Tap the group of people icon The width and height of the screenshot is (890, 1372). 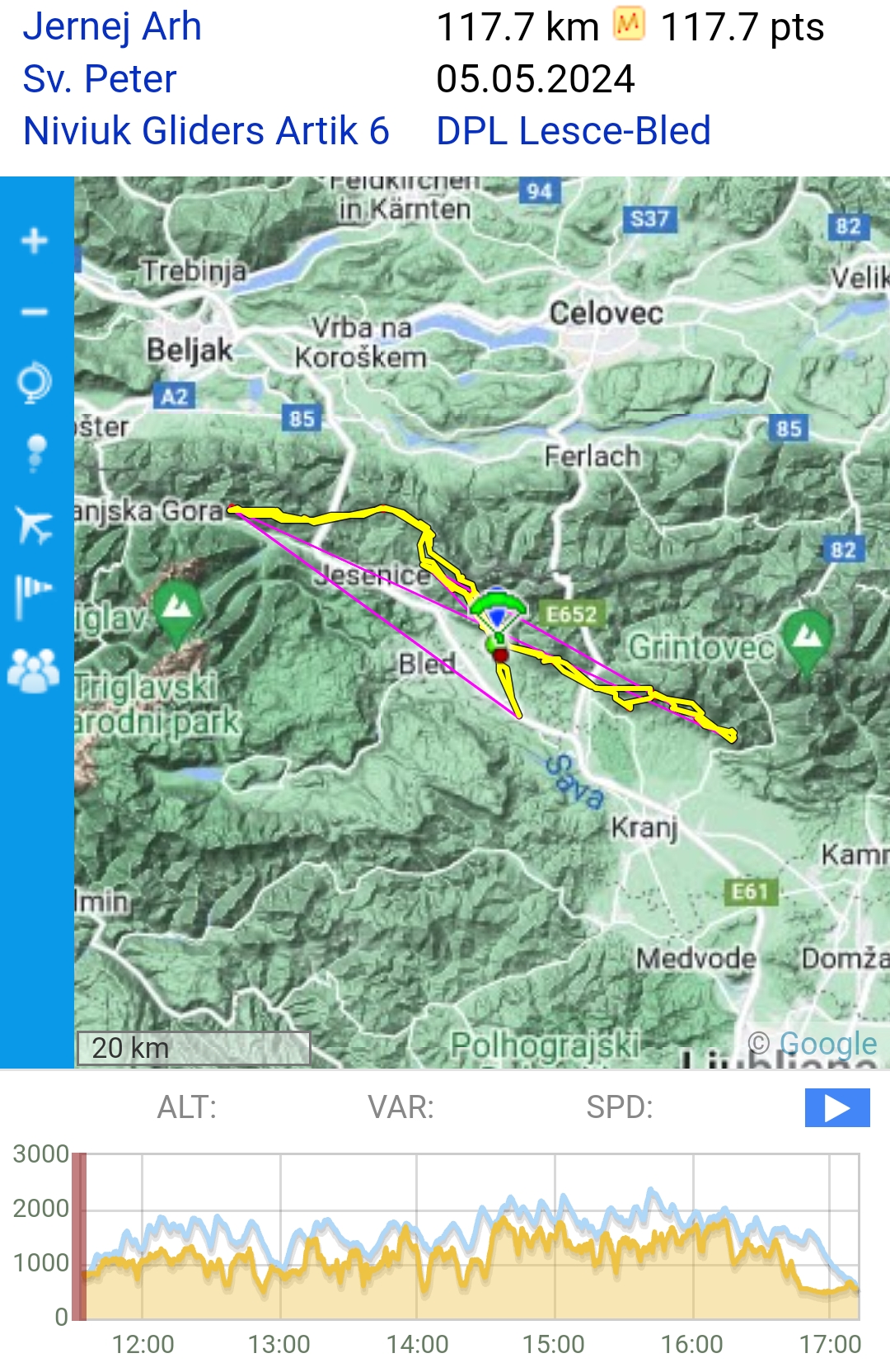33,669
